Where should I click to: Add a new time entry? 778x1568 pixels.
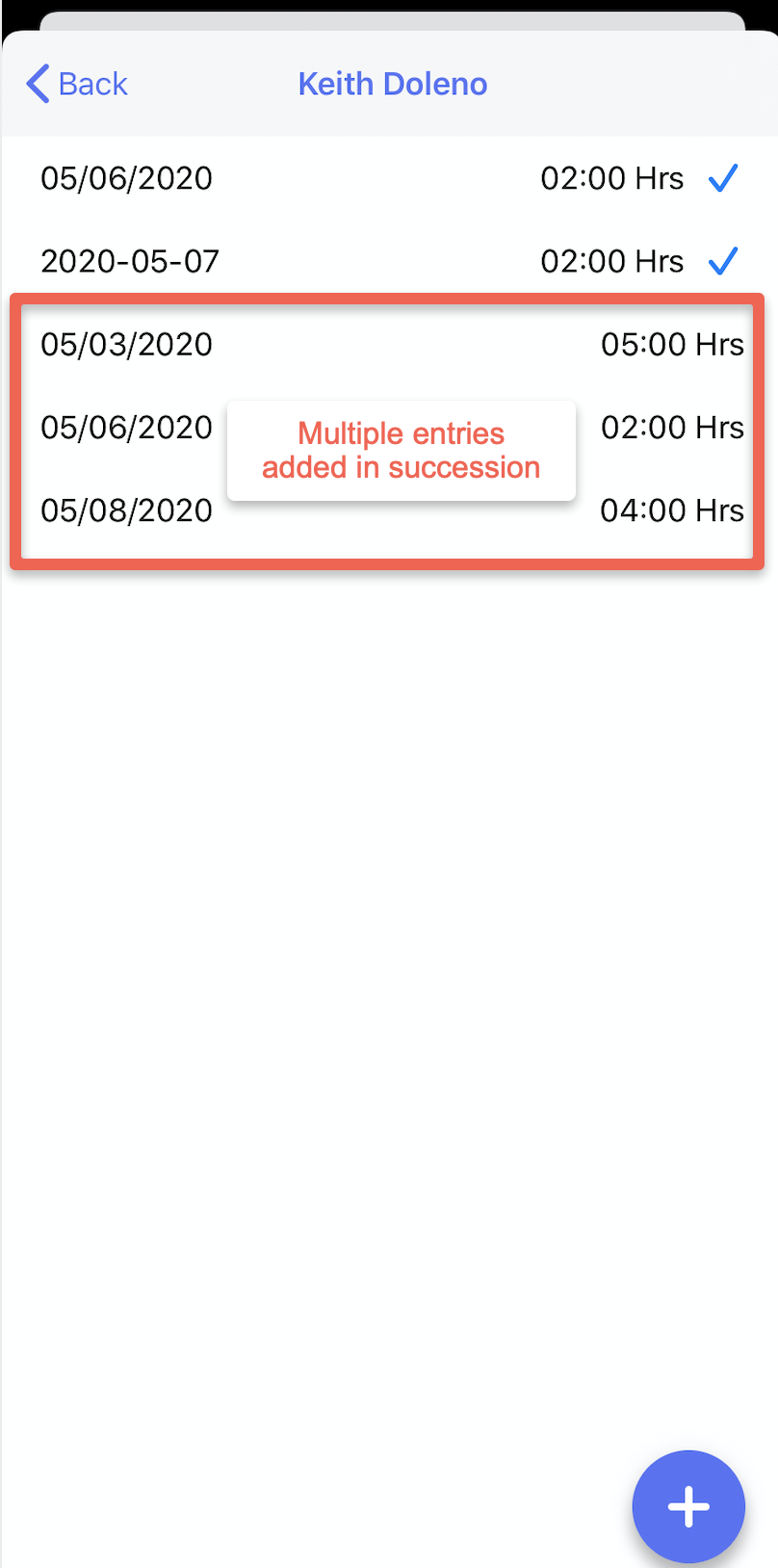[687, 1505]
